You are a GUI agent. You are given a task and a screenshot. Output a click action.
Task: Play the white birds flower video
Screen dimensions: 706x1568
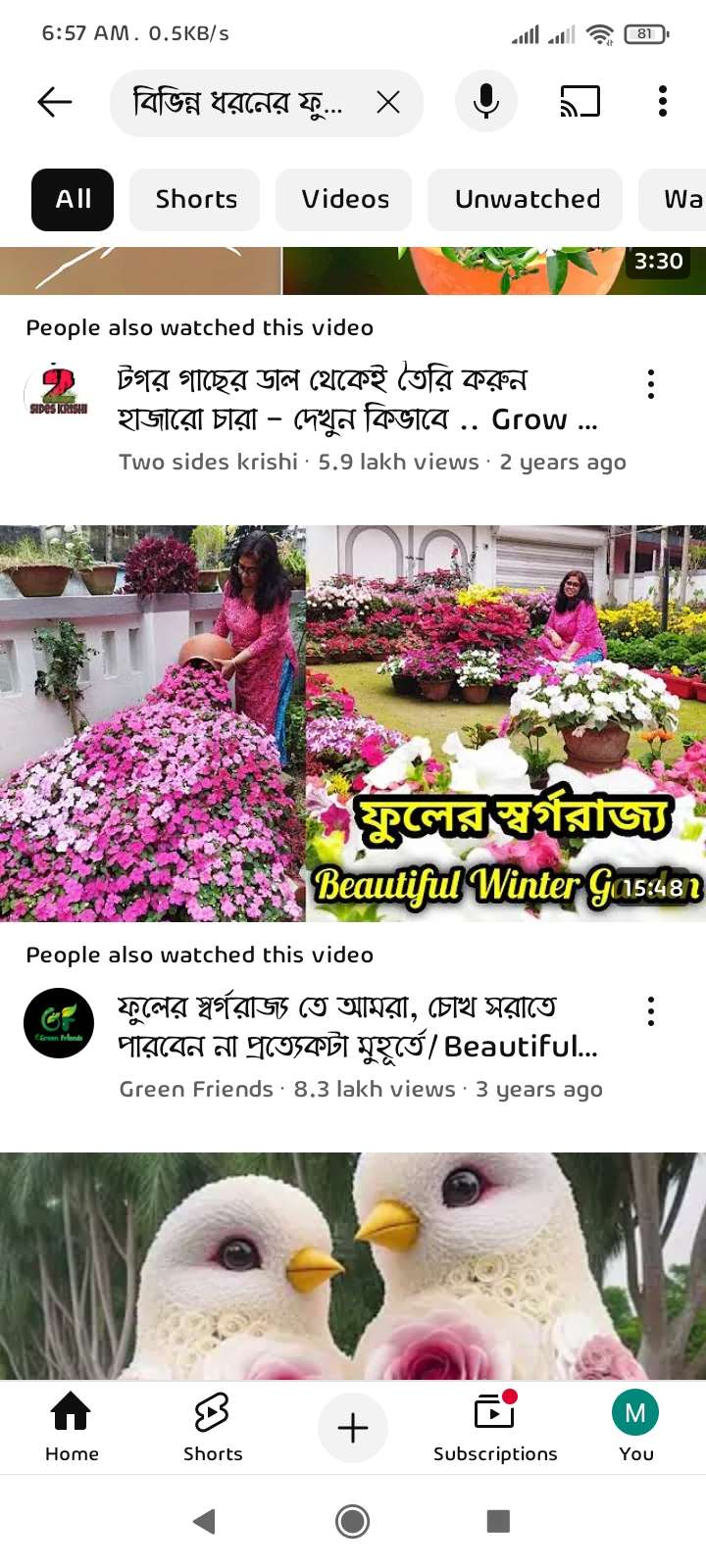[x=353, y=1266]
